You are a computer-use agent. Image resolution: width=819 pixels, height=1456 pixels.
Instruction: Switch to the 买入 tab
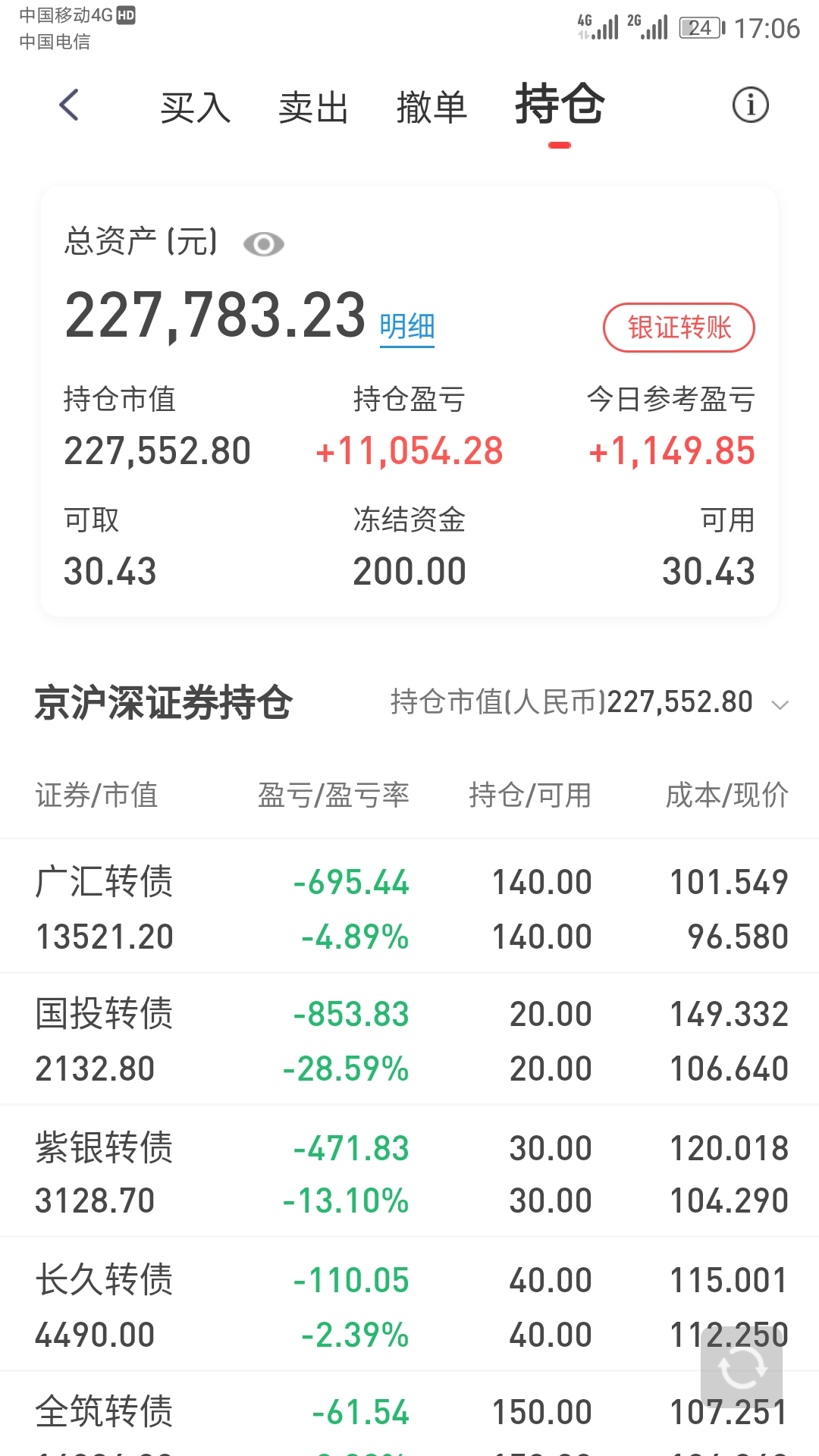point(195,107)
